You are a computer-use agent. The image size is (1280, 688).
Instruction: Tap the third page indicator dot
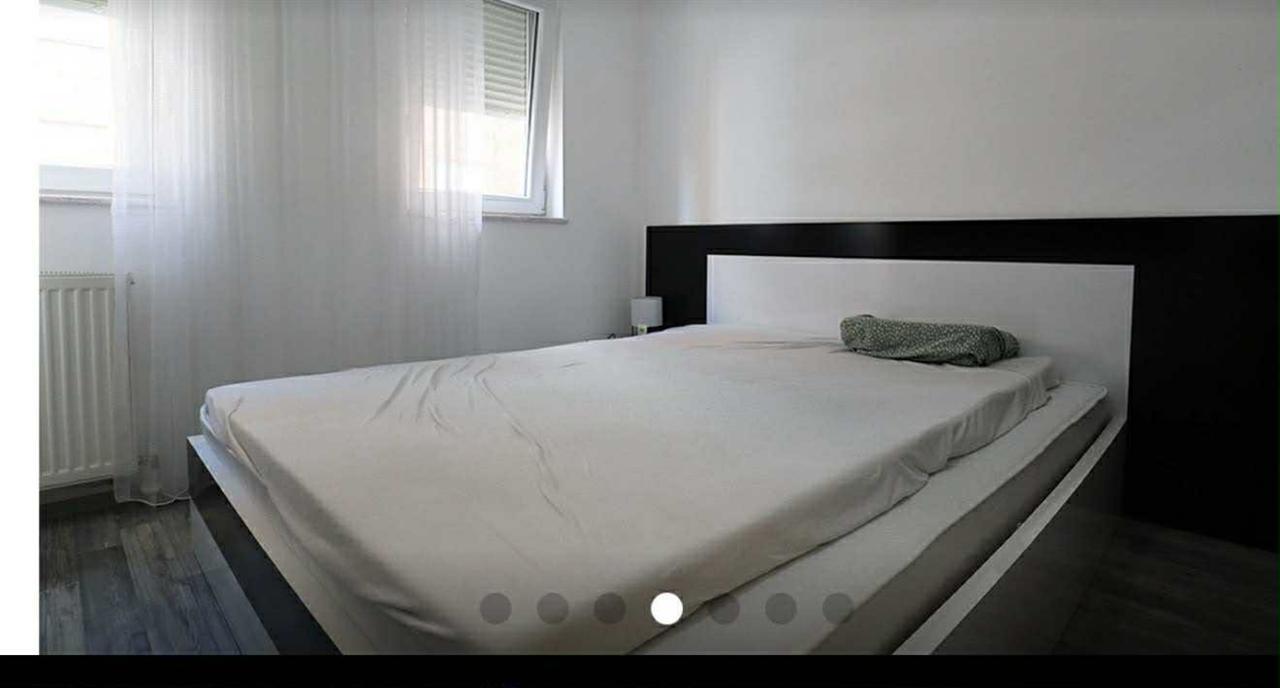coord(609,608)
